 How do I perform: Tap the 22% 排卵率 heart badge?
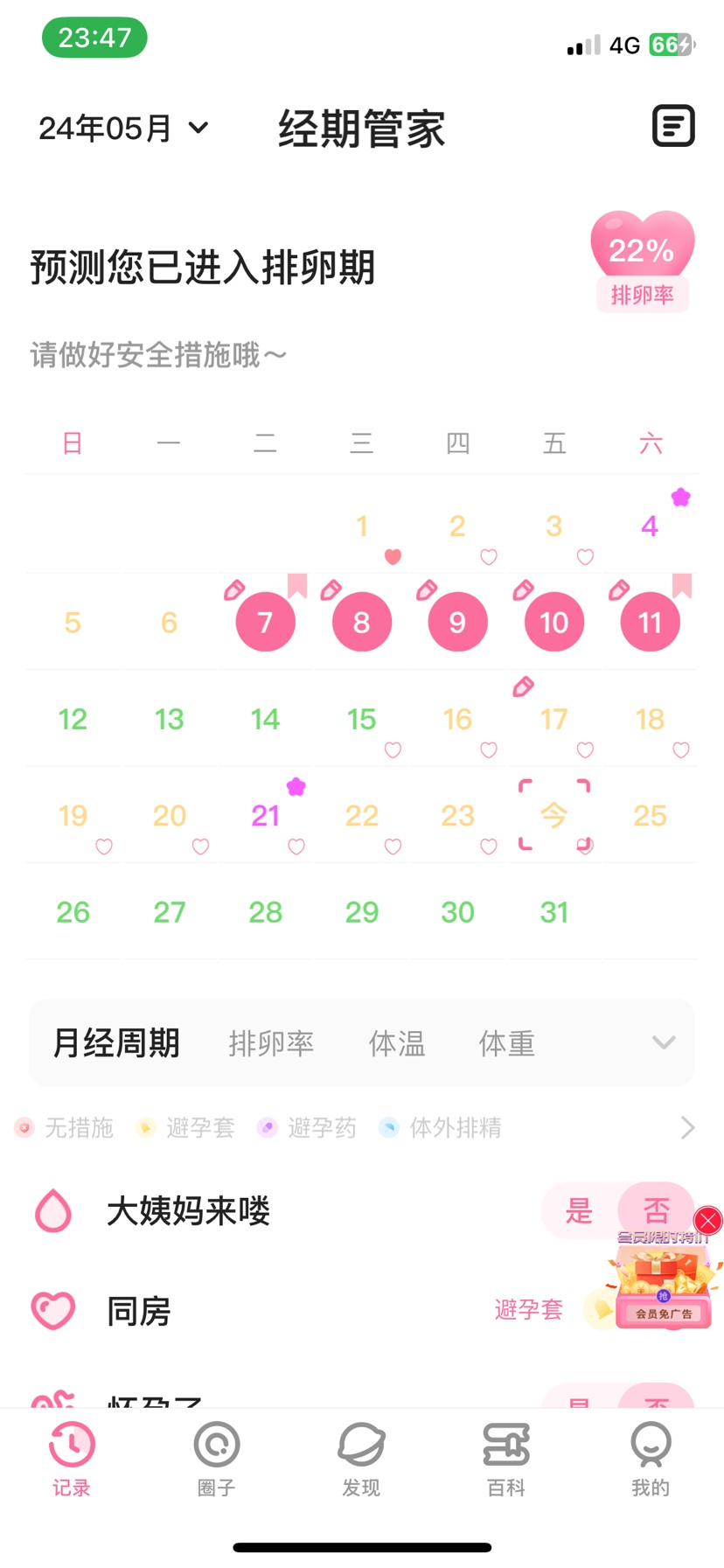(642, 261)
